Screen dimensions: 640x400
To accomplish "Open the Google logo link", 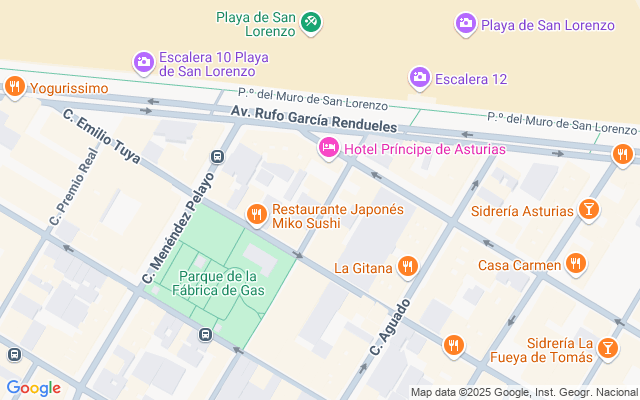I will tap(33, 388).
